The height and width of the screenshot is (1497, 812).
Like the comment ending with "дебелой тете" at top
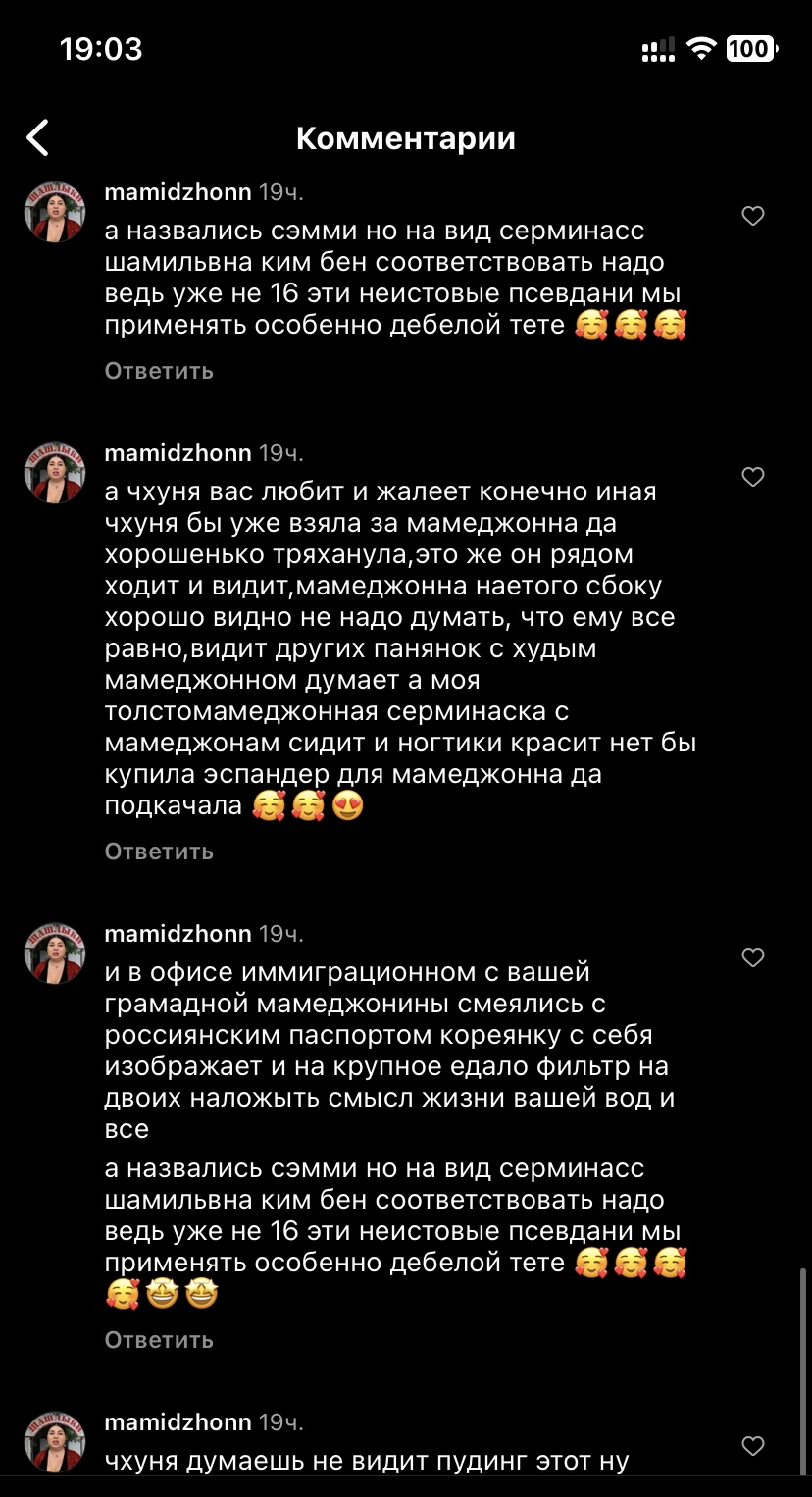coord(753,216)
